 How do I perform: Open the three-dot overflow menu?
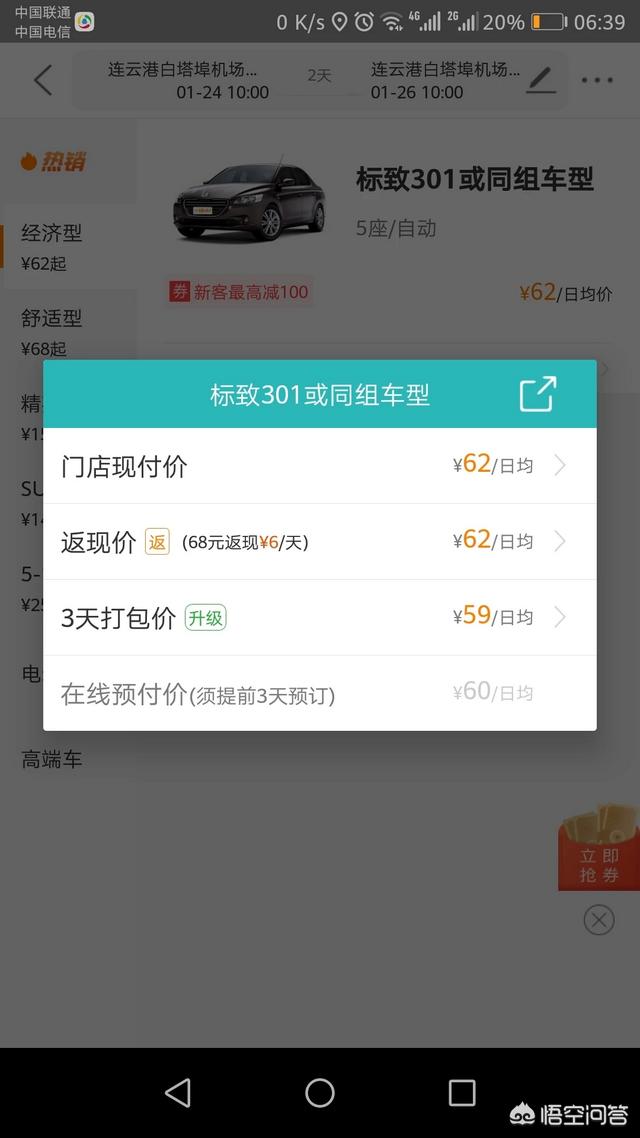597,80
